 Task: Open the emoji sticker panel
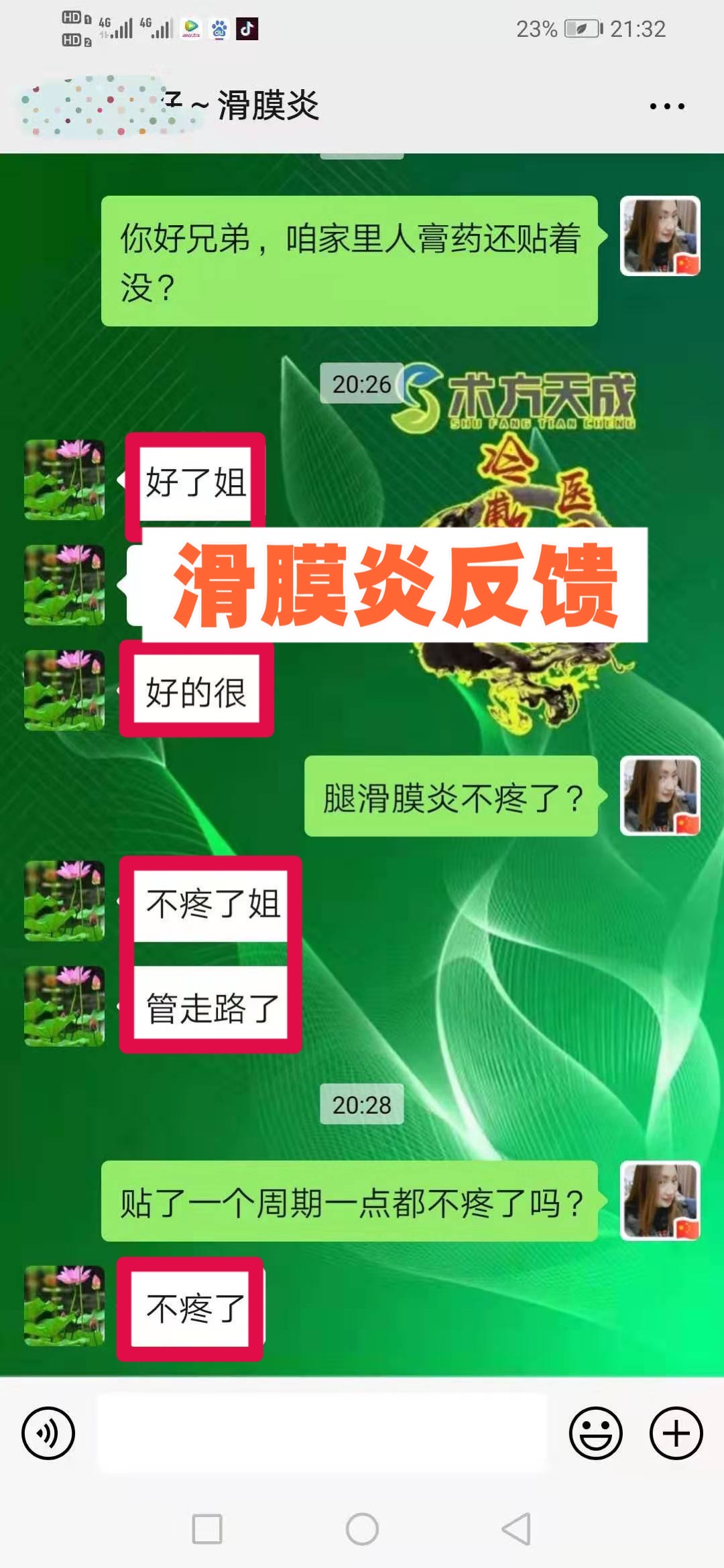coord(595,1433)
